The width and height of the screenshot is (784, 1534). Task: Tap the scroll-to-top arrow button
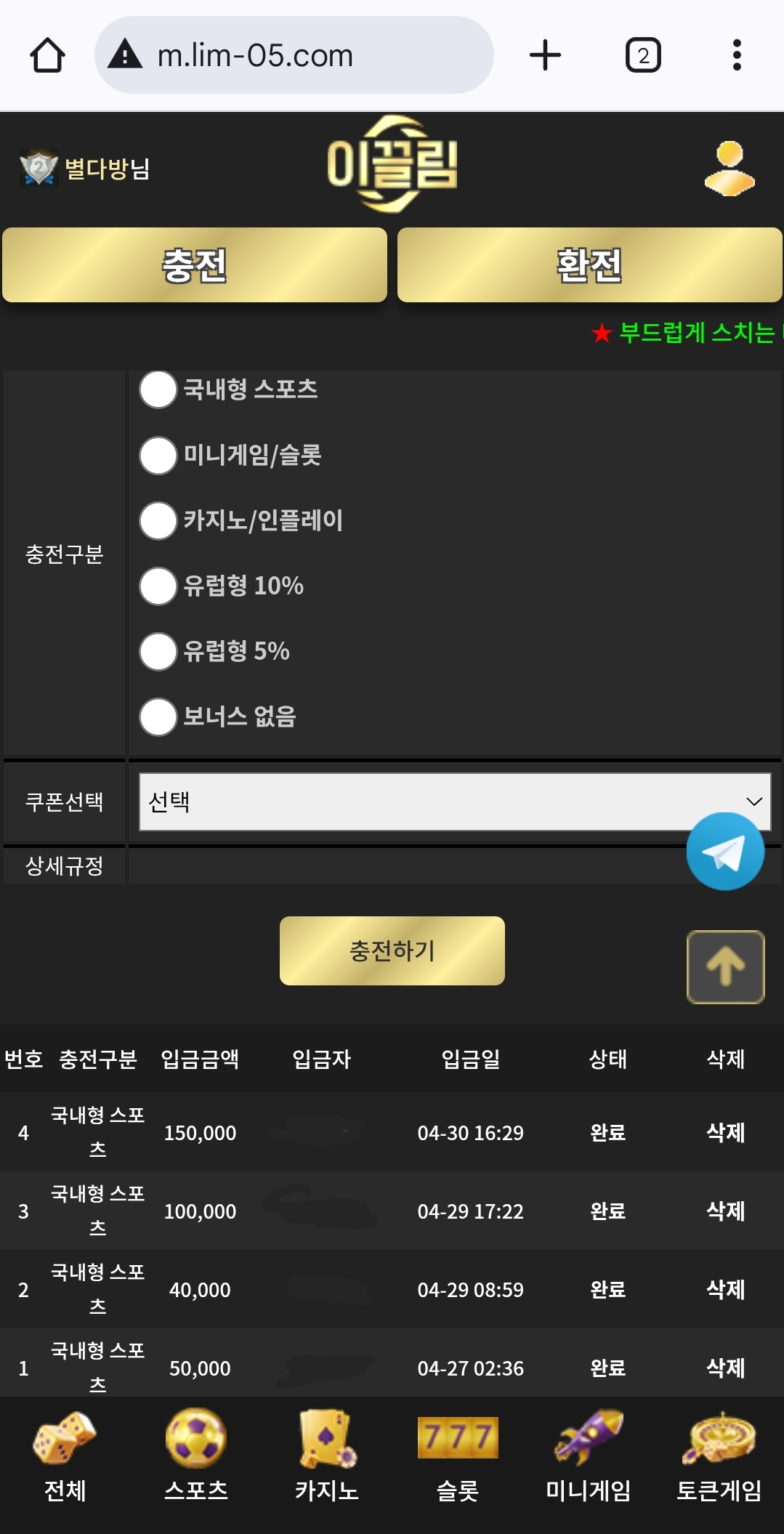click(x=726, y=967)
